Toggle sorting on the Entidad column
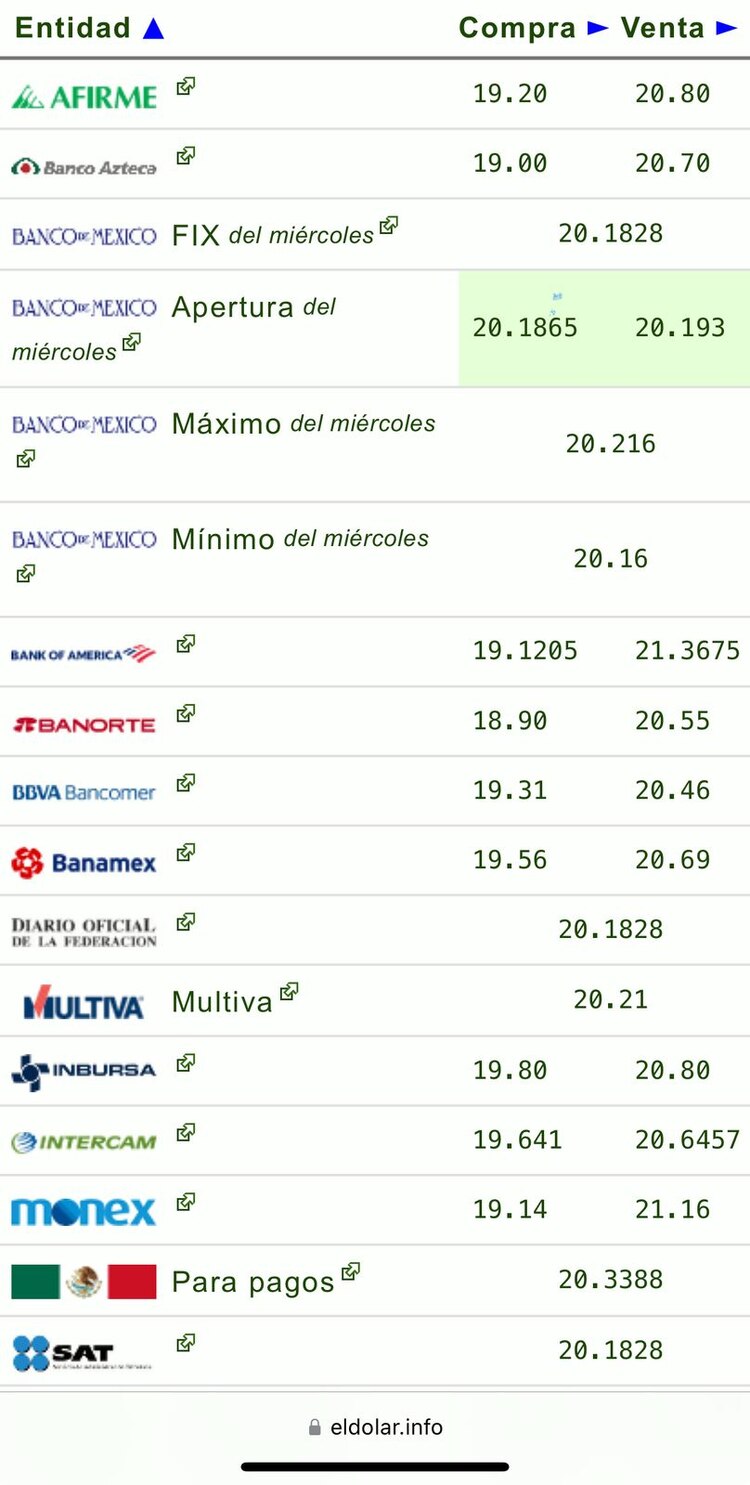The width and height of the screenshot is (750, 1485). coord(152,27)
